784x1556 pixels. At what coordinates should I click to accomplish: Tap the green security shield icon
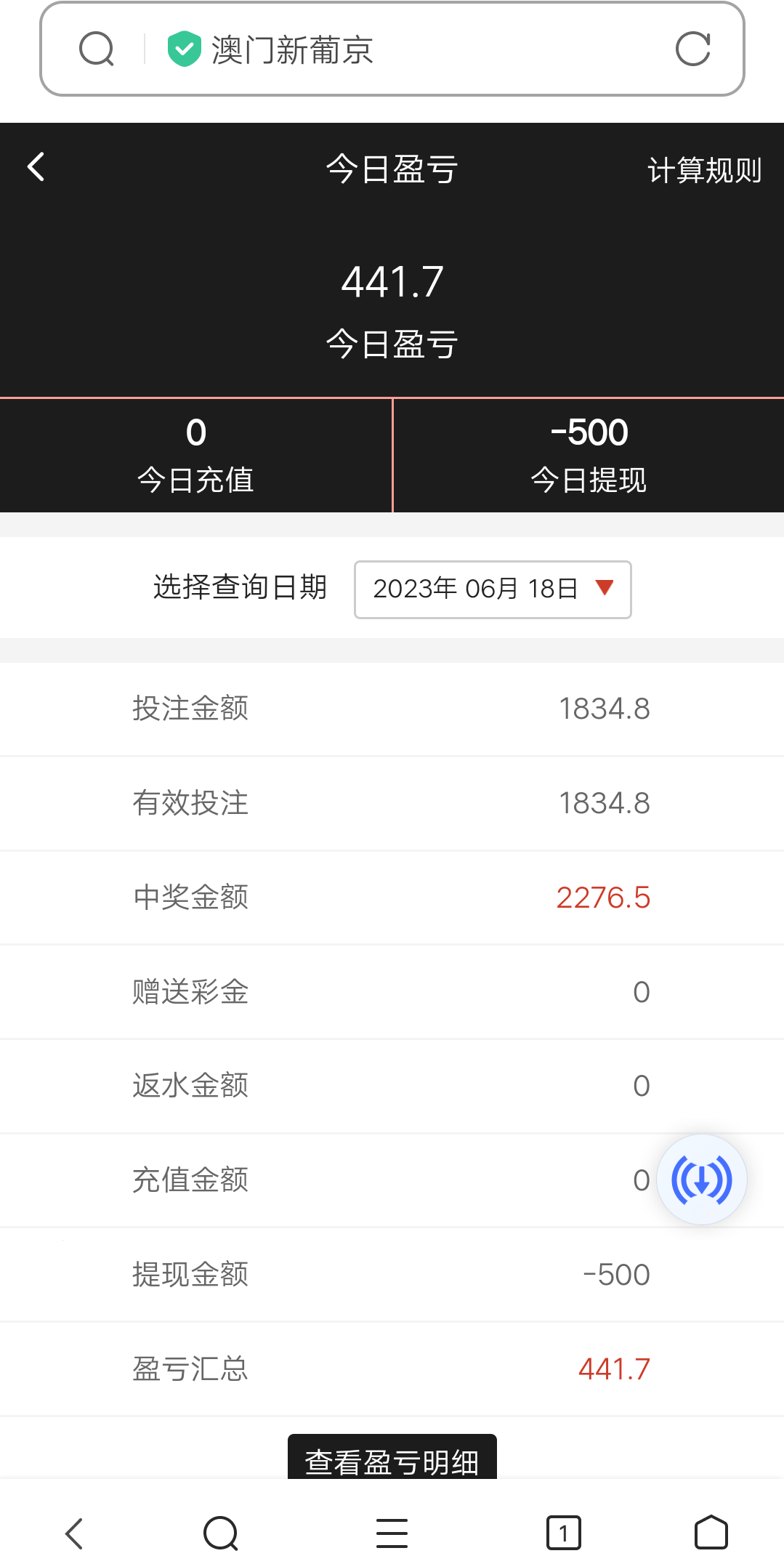[183, 49]
